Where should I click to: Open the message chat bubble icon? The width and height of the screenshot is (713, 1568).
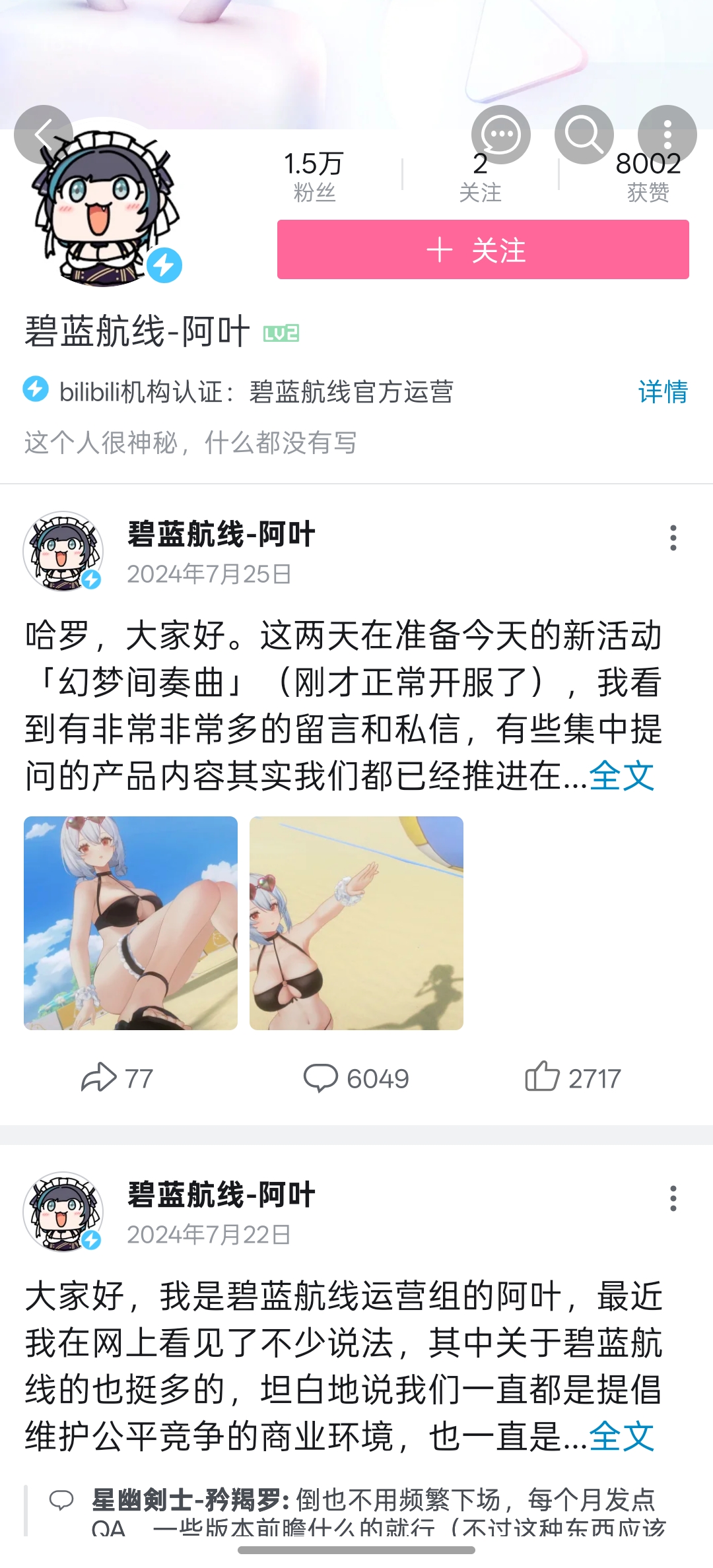(501, 135)
